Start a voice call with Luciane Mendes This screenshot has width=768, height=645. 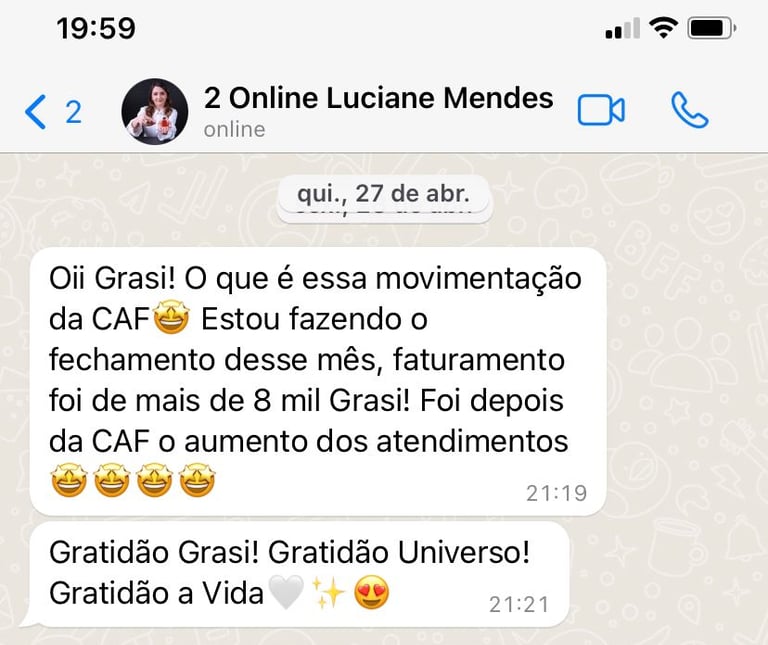click(689, 111)
